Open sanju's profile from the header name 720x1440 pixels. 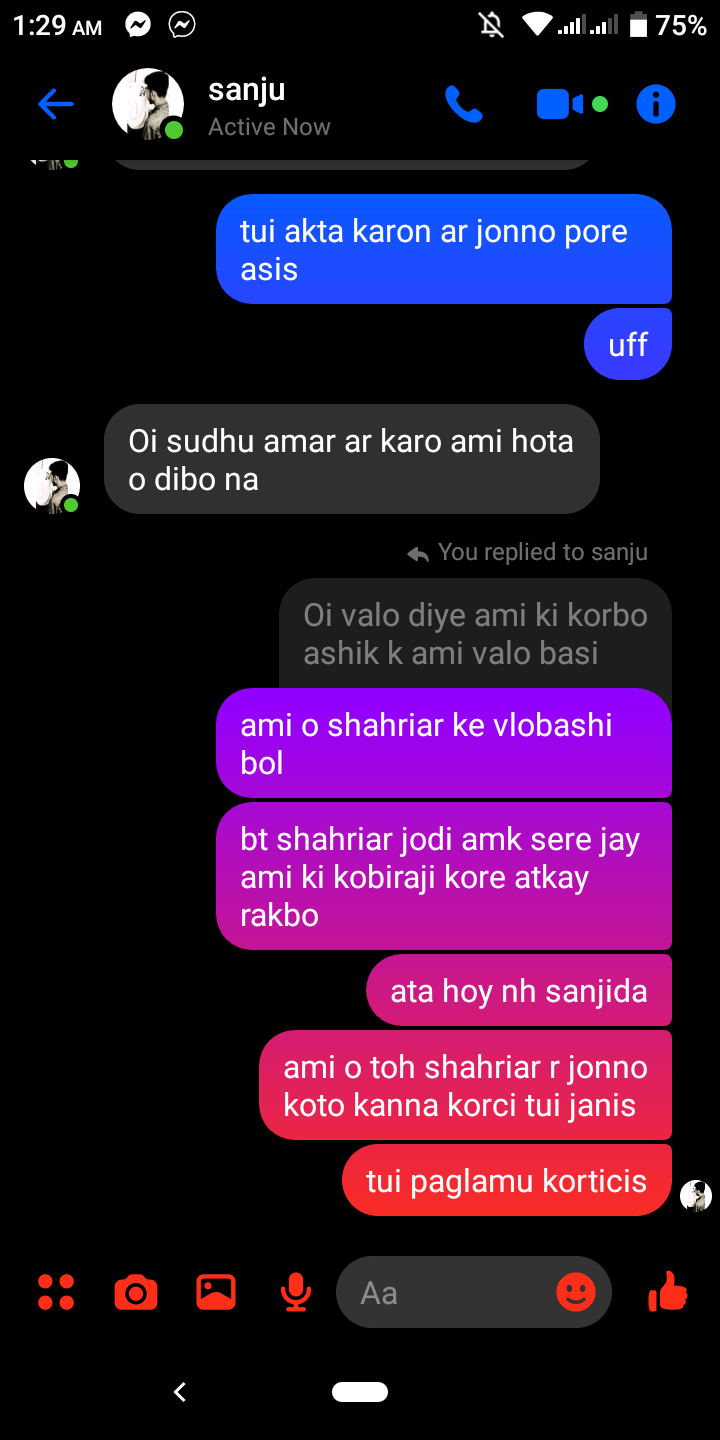point(247,90)
